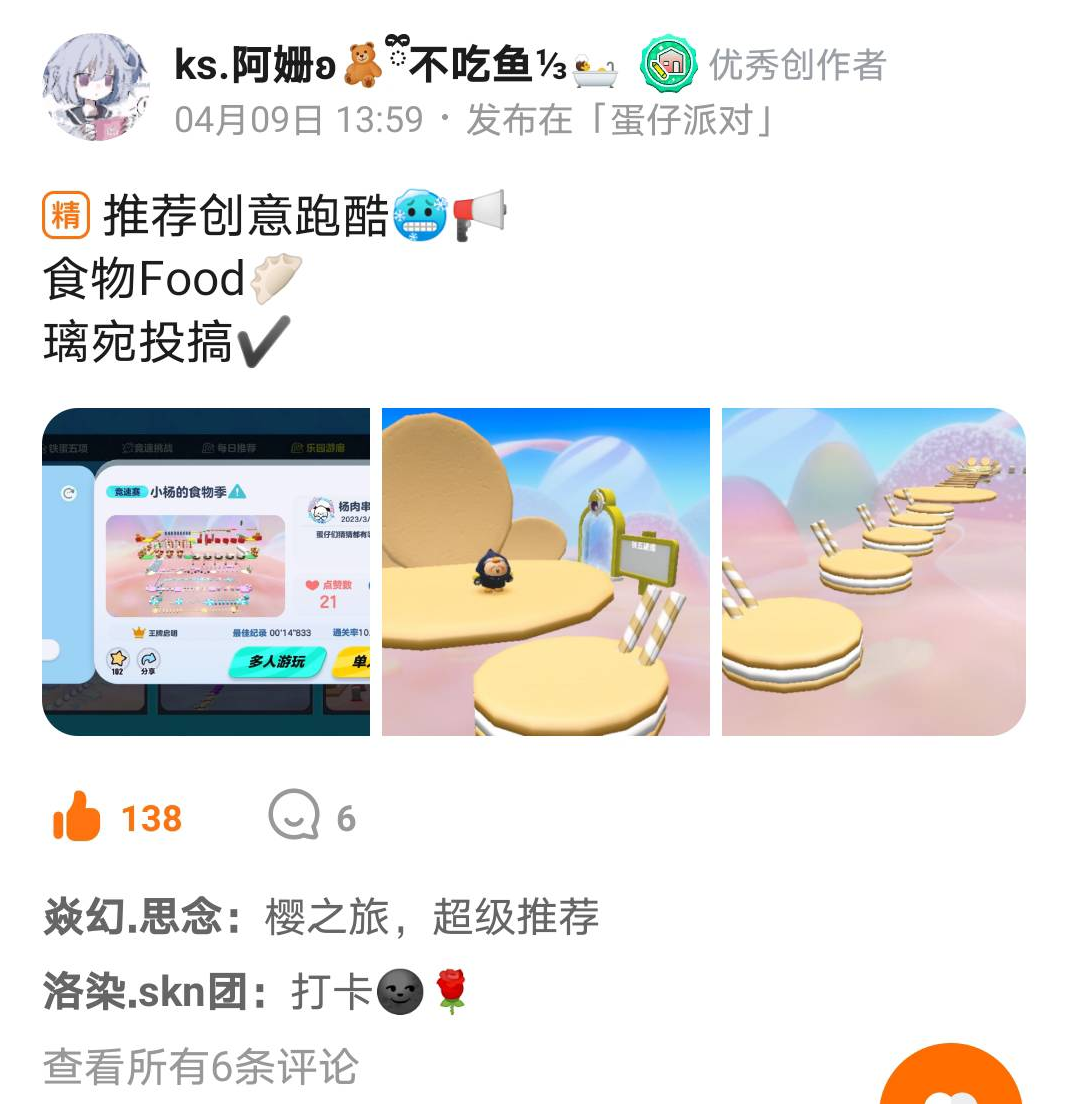Open the third image with cookie platforms
The width and height of the screenshot is (1070, 1104).
pos(873,572)
